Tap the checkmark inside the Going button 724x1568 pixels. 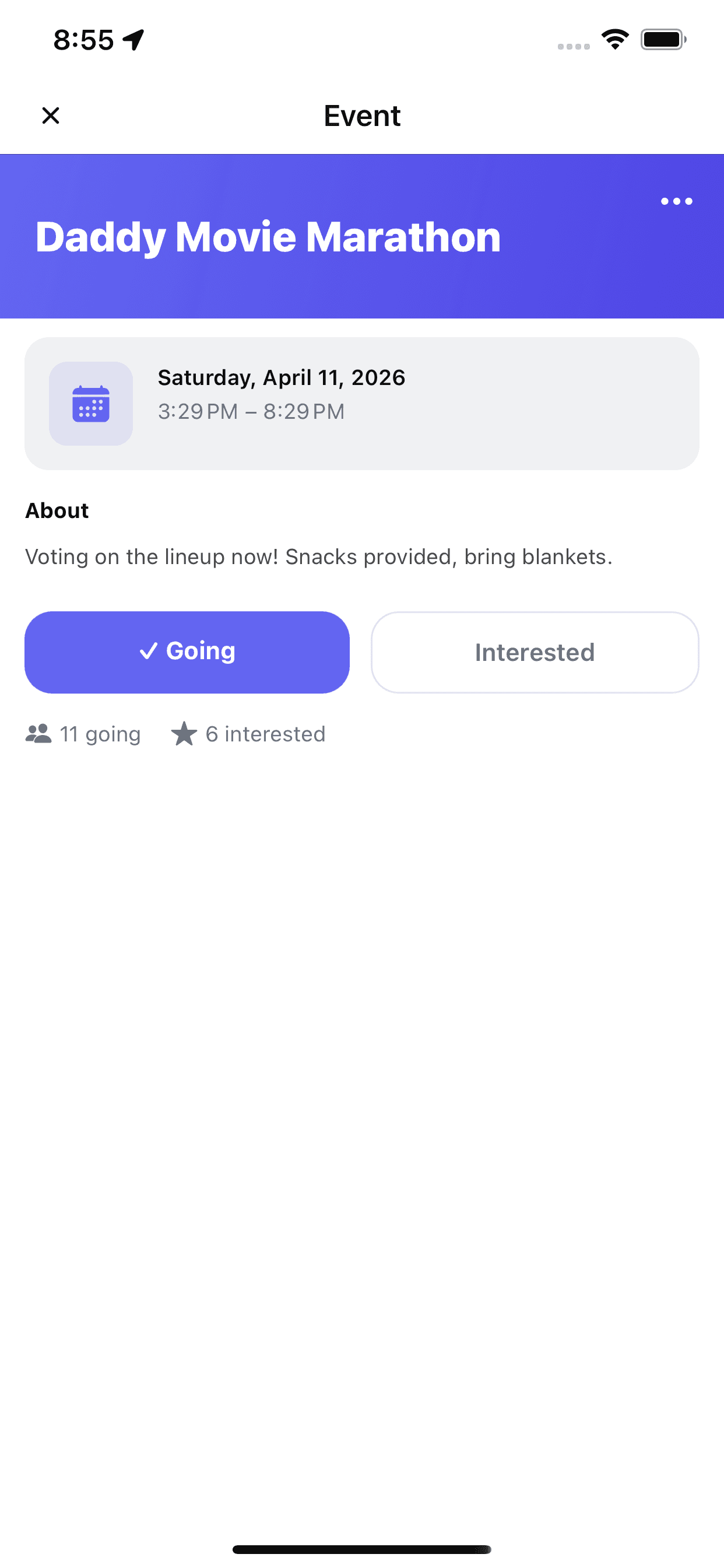[148, 650]
